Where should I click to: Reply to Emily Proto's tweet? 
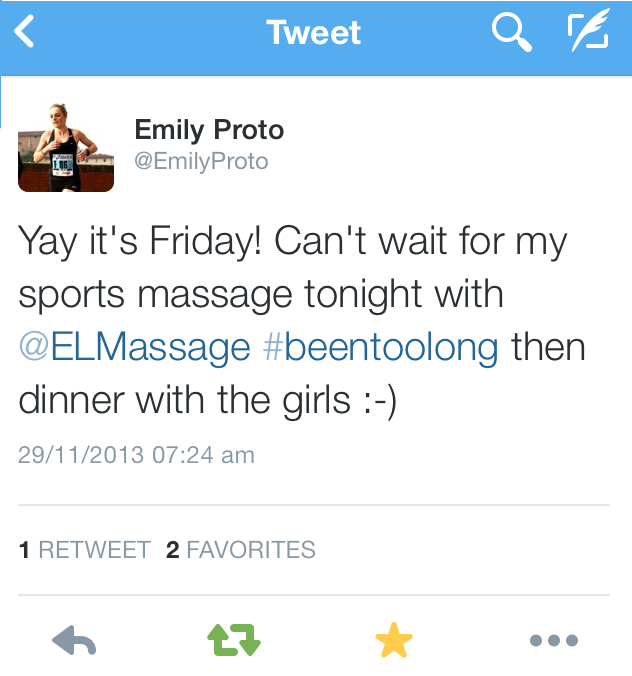click(x=74, y=641)
